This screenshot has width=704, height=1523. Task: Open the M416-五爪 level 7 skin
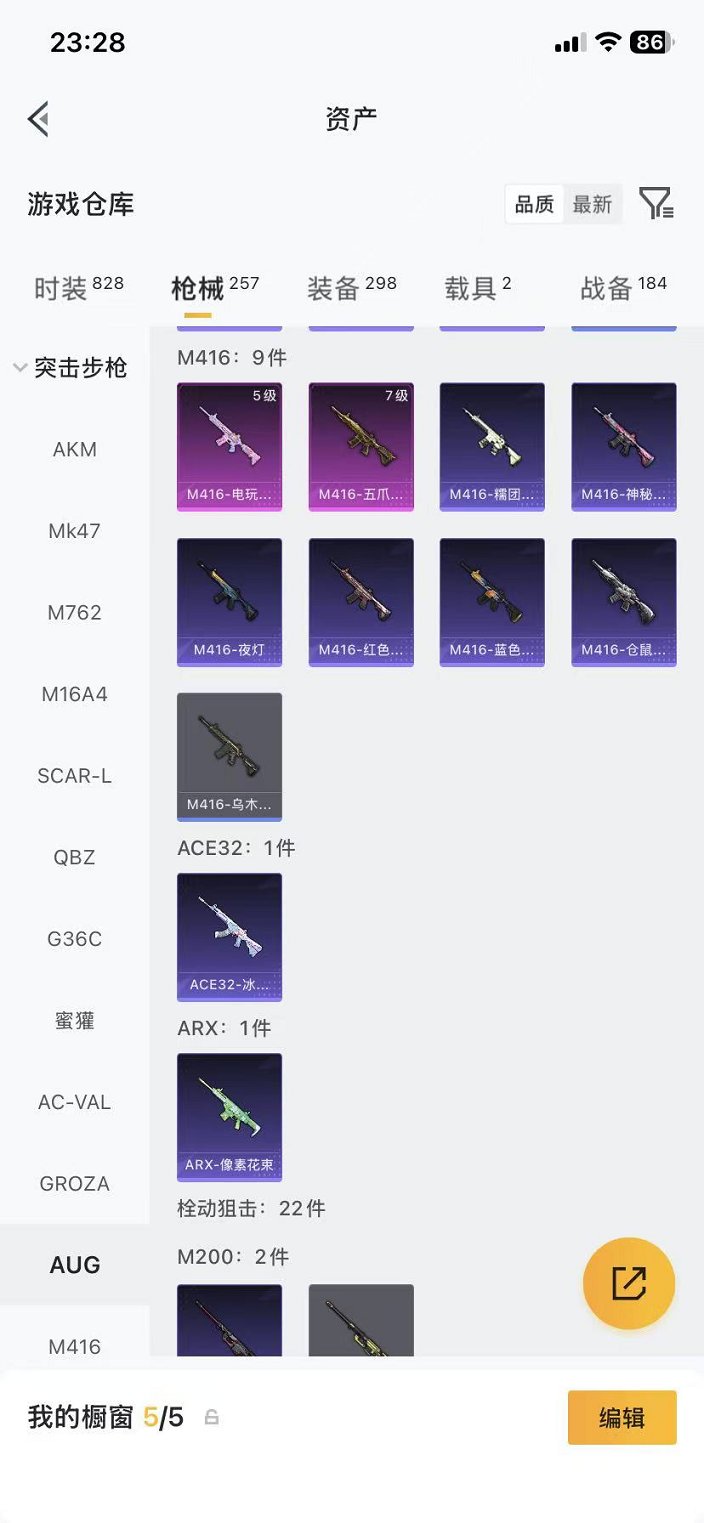pyautogui.click(x=361, y=446)
